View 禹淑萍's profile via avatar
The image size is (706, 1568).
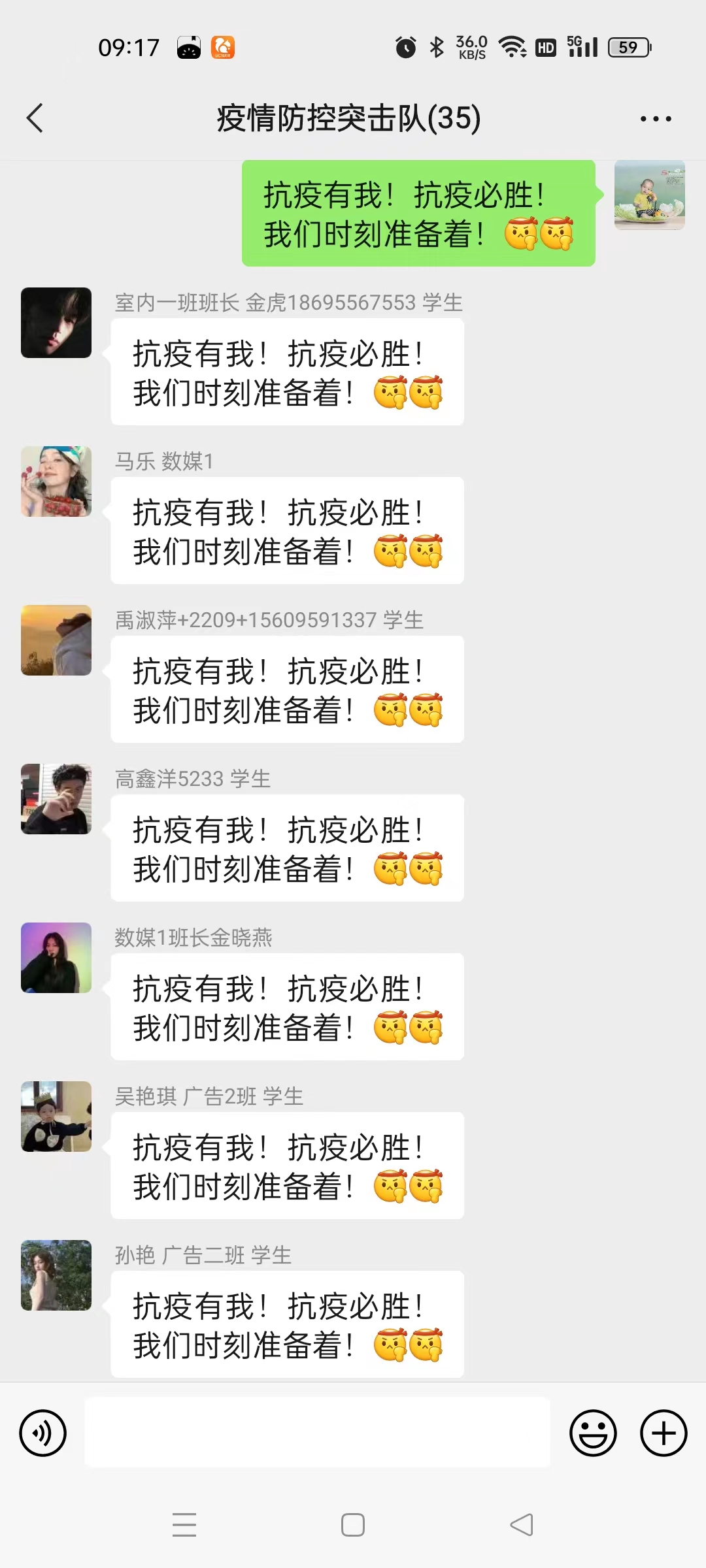(56, 640)
